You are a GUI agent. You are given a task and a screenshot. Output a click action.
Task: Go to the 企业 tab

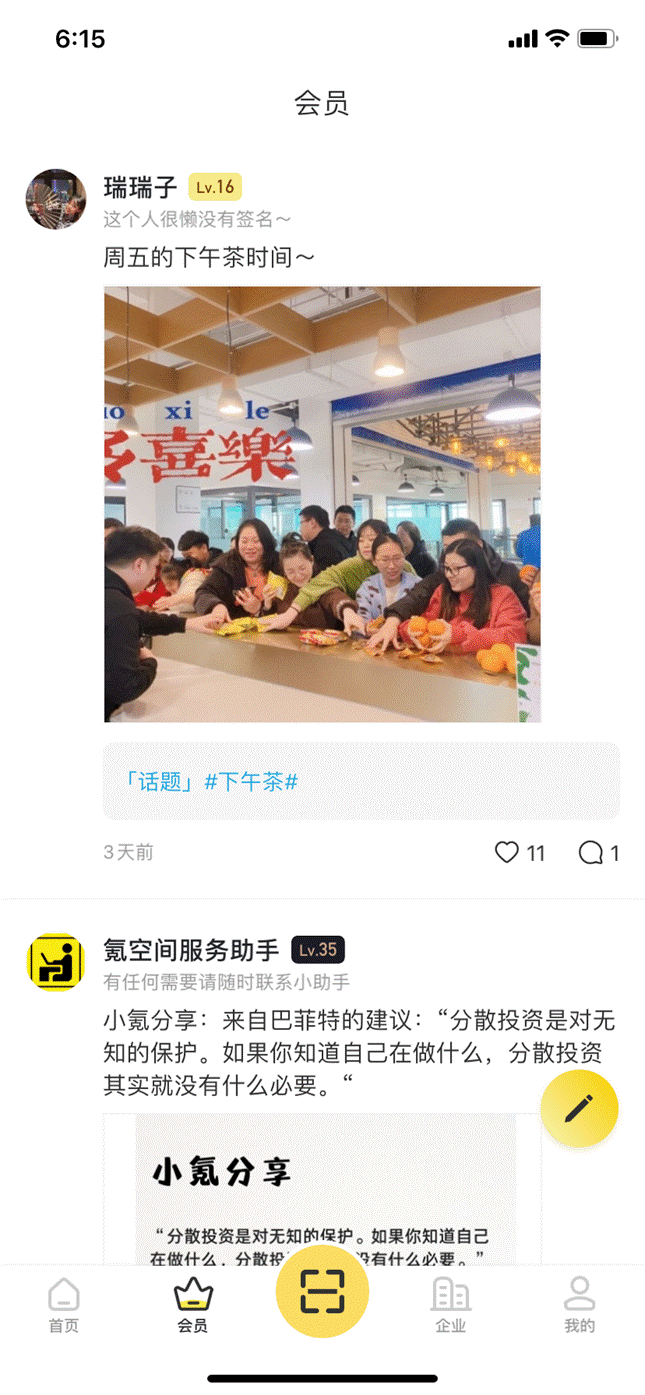pyautogui.click(x=451, y=1305)
